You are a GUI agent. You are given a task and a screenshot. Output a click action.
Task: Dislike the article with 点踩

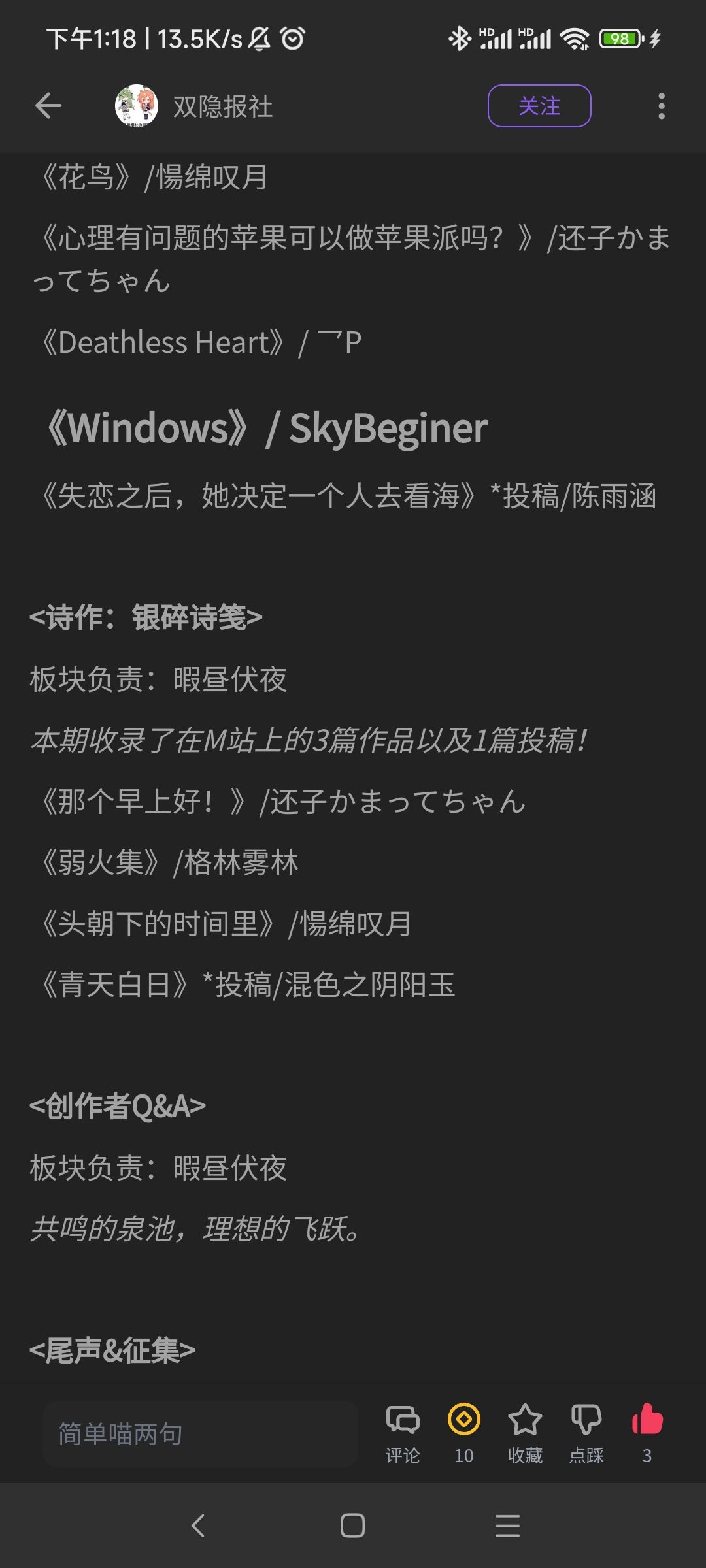click(586, 1432)
